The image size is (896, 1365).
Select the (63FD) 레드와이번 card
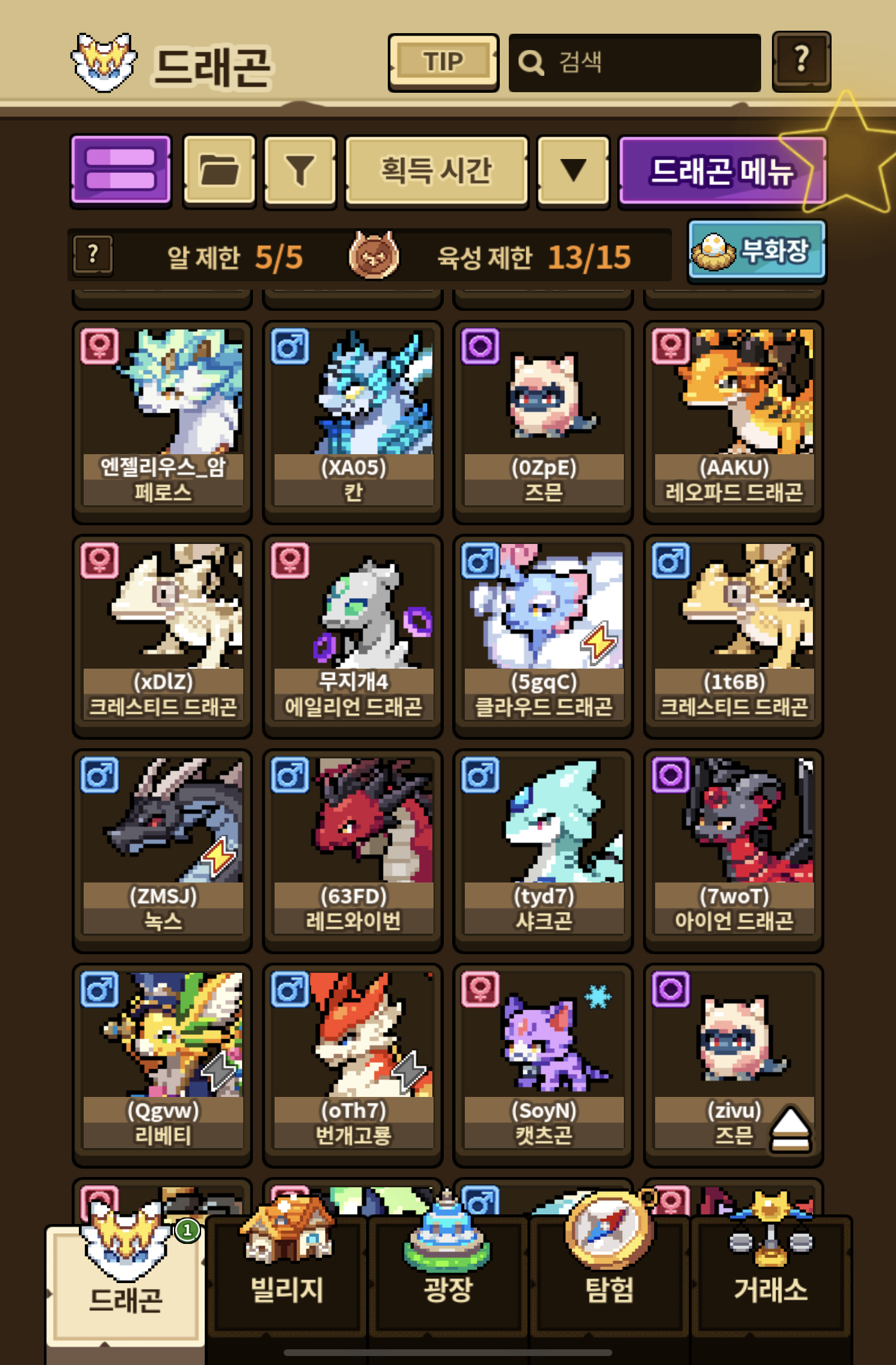point(353,849)
